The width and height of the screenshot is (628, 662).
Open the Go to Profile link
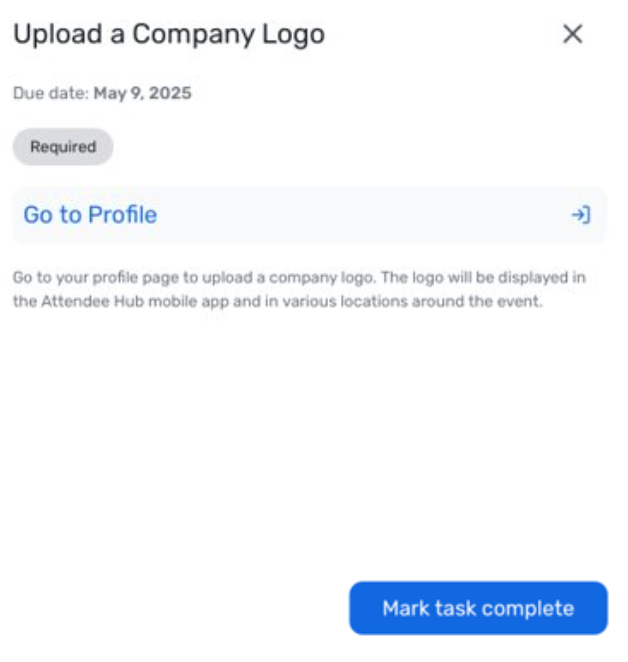(x=90, y=215)
